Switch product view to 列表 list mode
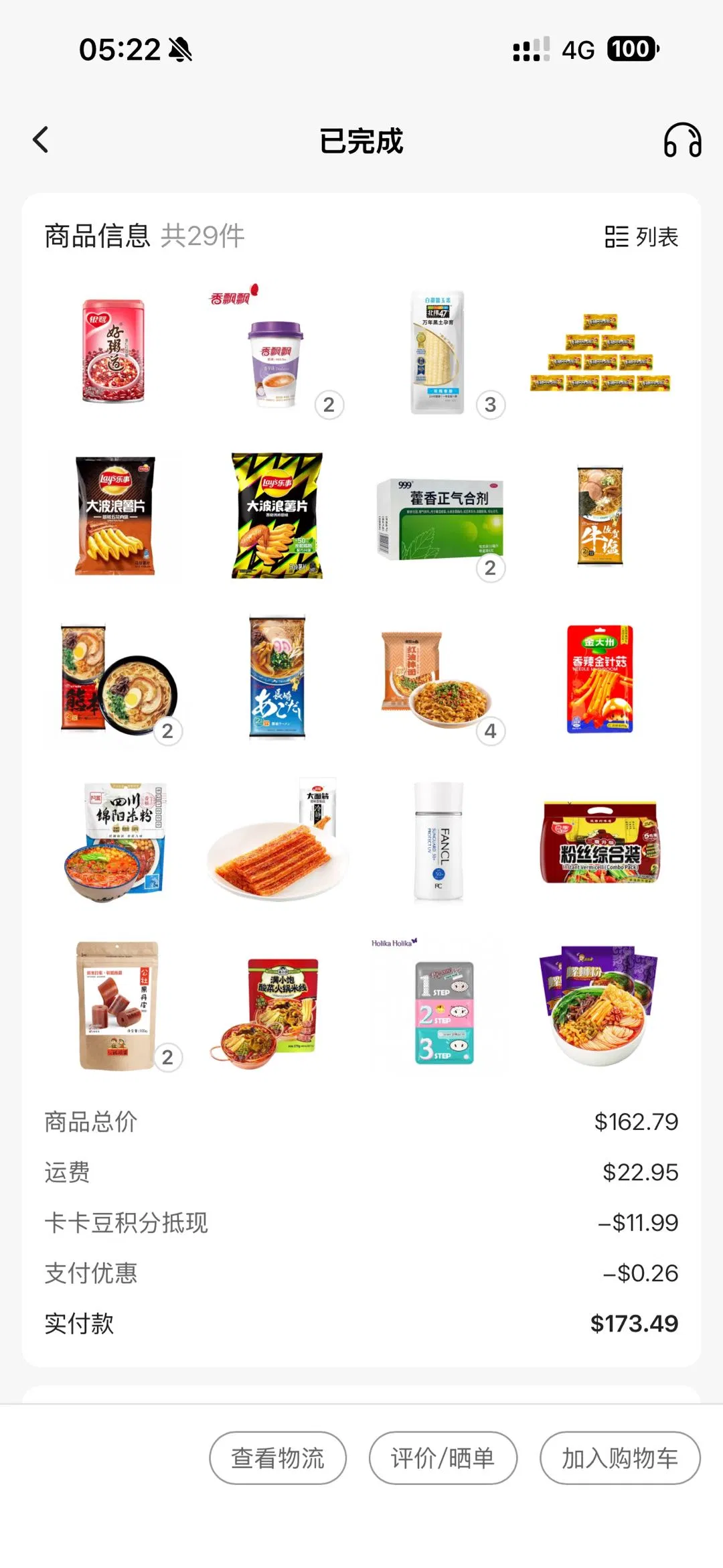The height and width of the screenshot is (1568, 723). click(x=641, y=236)
